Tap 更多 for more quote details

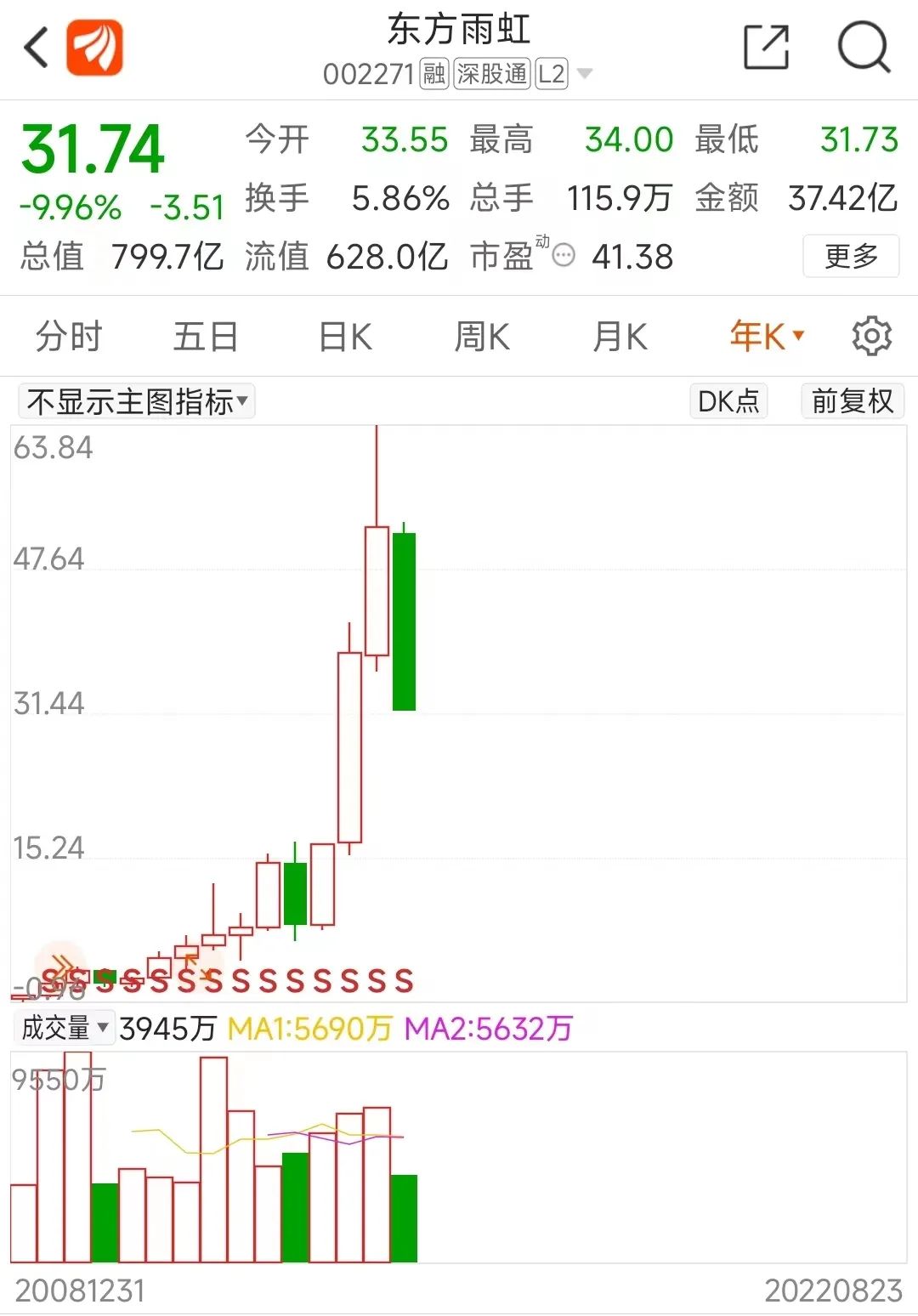click(x=850, y=256)
